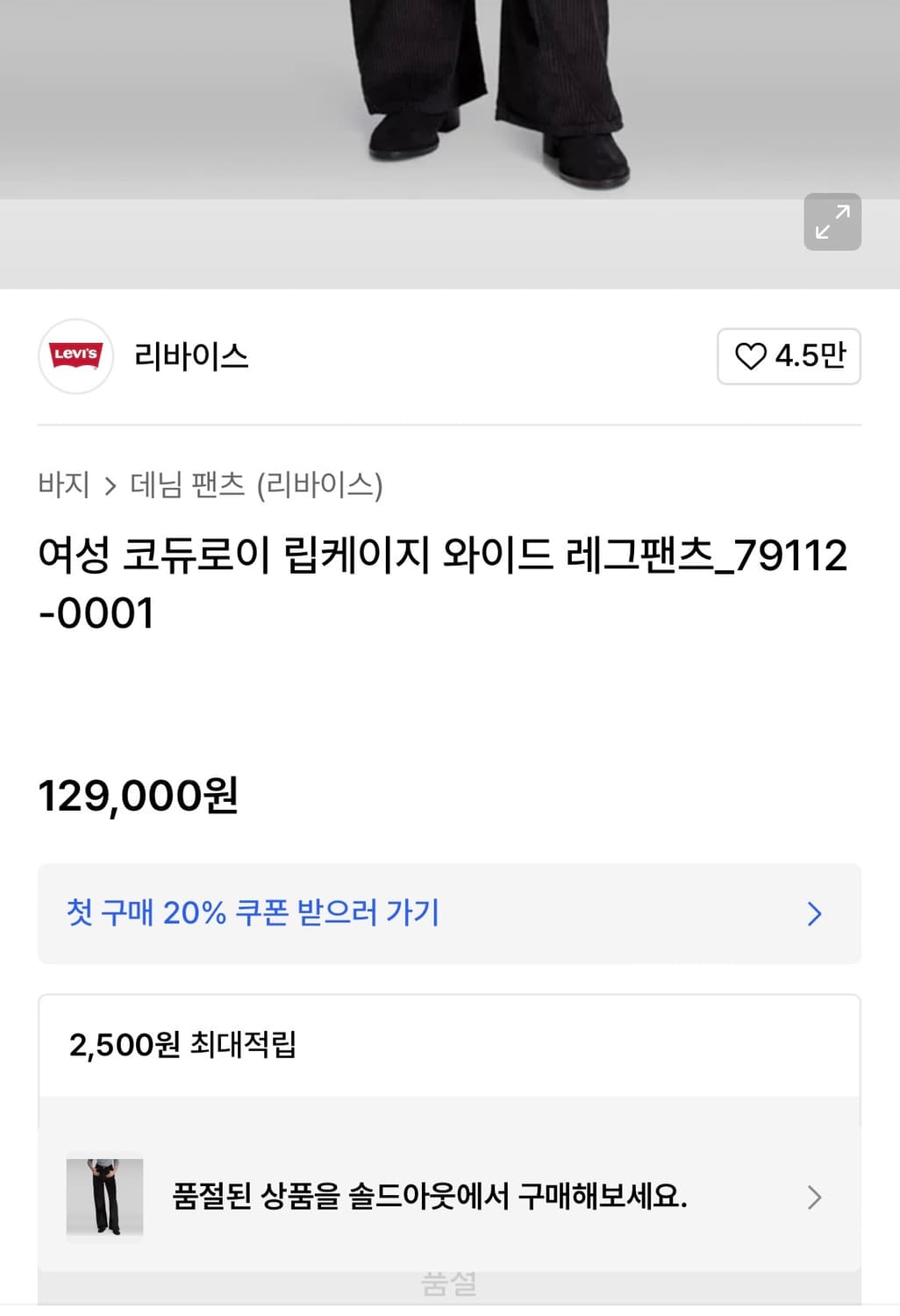Click the breadcrumb chevron after 바지
The height and width of the screenshot is (1316, 900).
click(x=109, y=485)
